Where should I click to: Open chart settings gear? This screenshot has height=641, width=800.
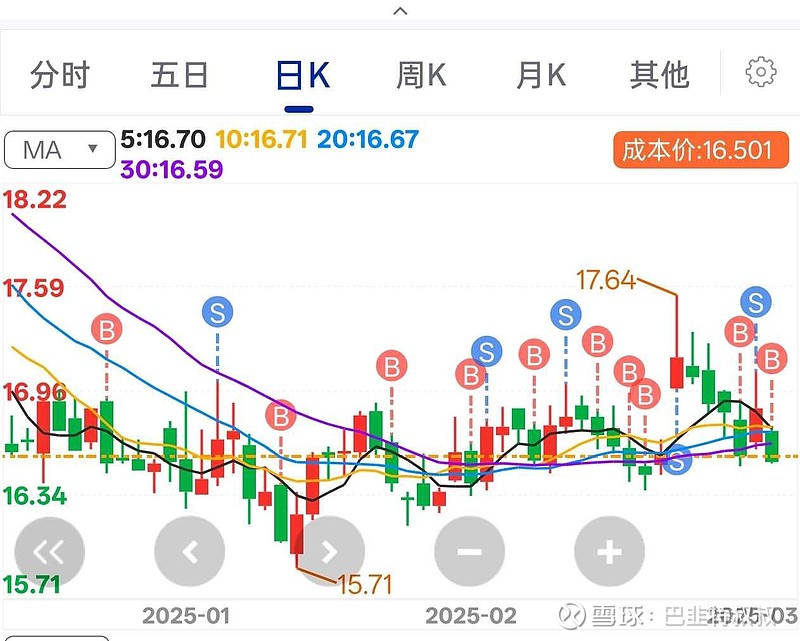pos(761,72)
